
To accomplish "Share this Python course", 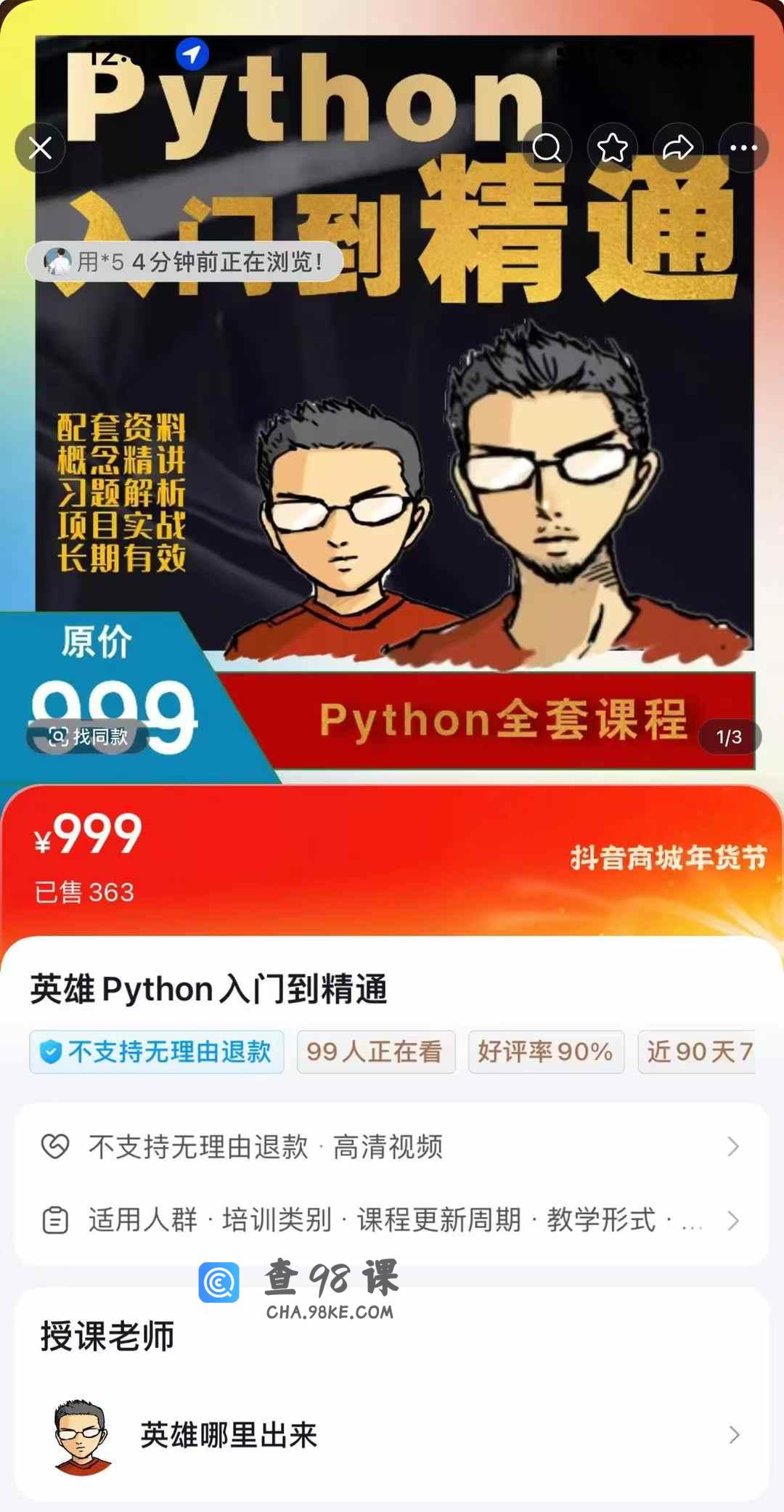I will 678,148.
